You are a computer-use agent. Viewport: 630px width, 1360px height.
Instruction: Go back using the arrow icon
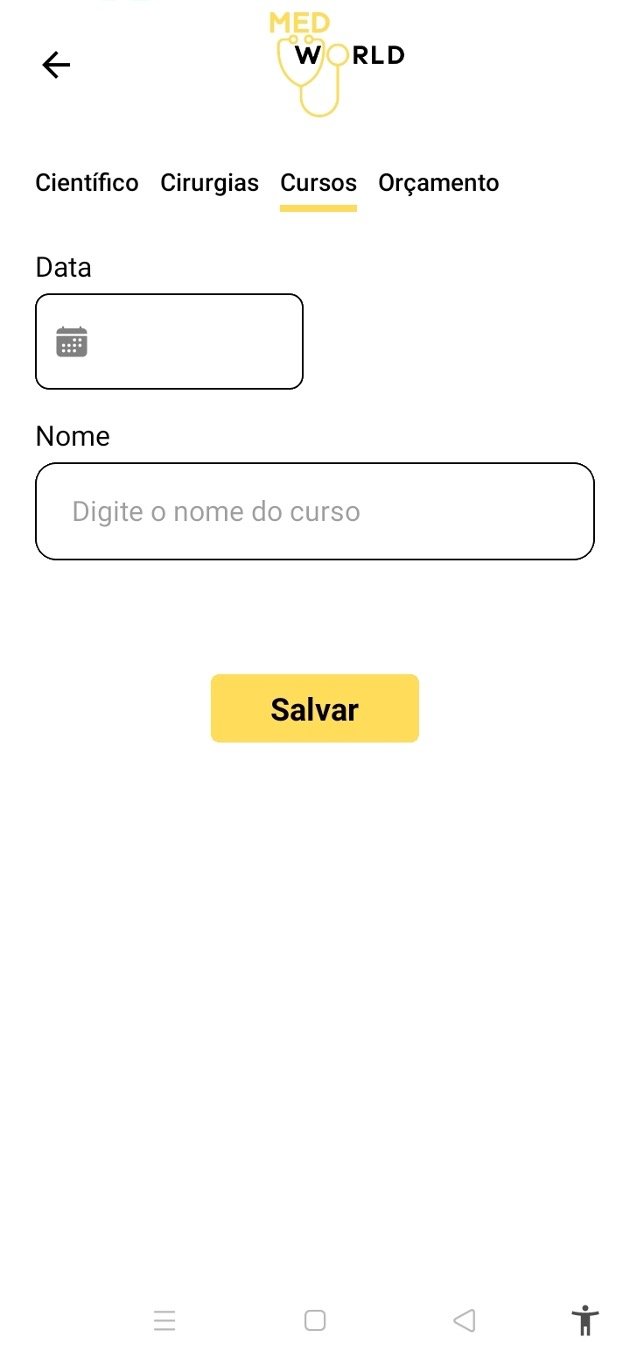click(56, 65)
